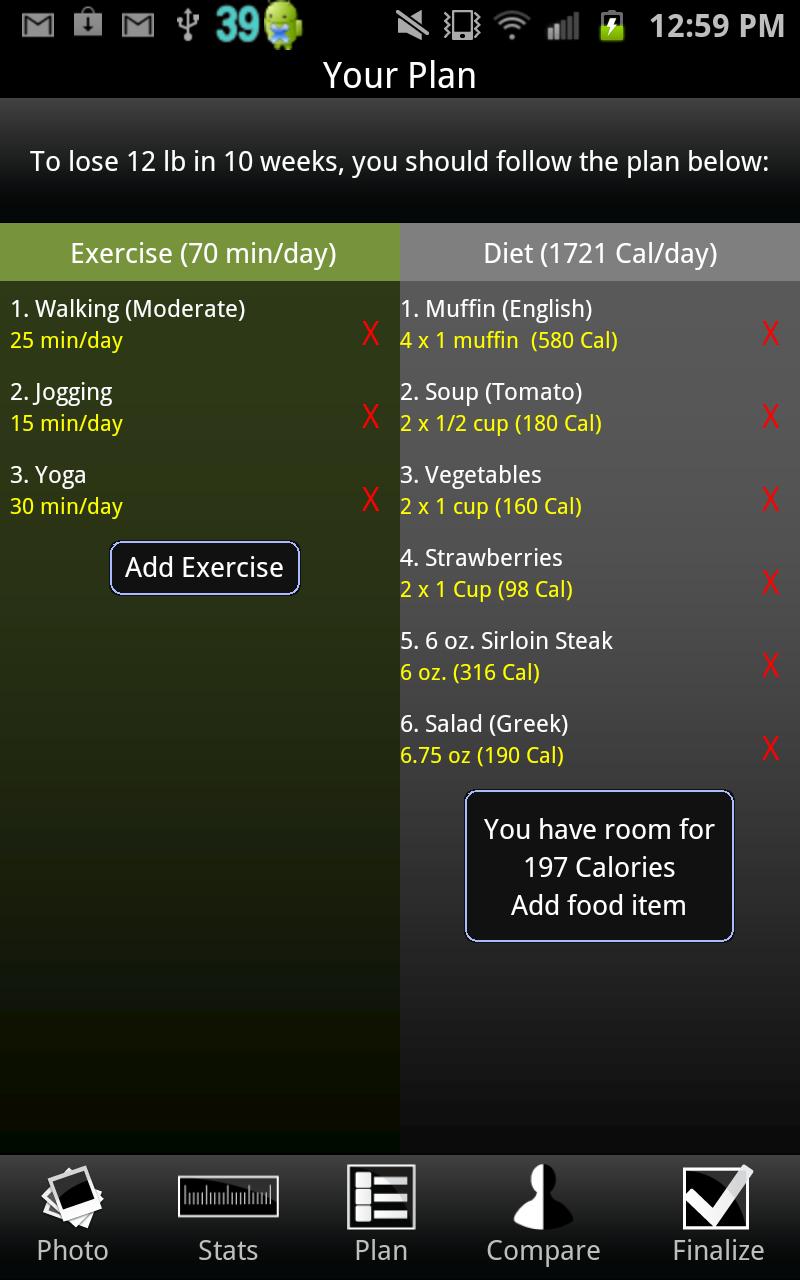
Task: Delete Strawberries from the diet
Action: pyautogui.click(x=770, y=582)
